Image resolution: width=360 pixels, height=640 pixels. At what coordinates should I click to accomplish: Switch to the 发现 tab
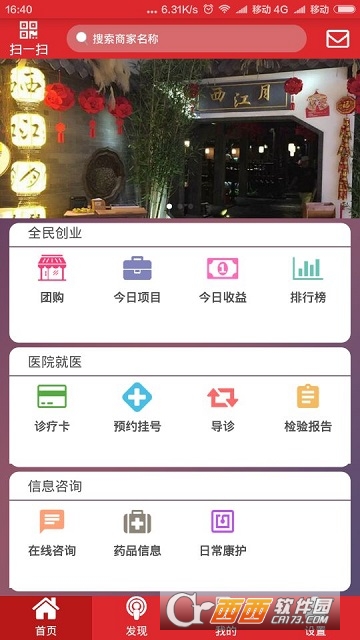136,618
